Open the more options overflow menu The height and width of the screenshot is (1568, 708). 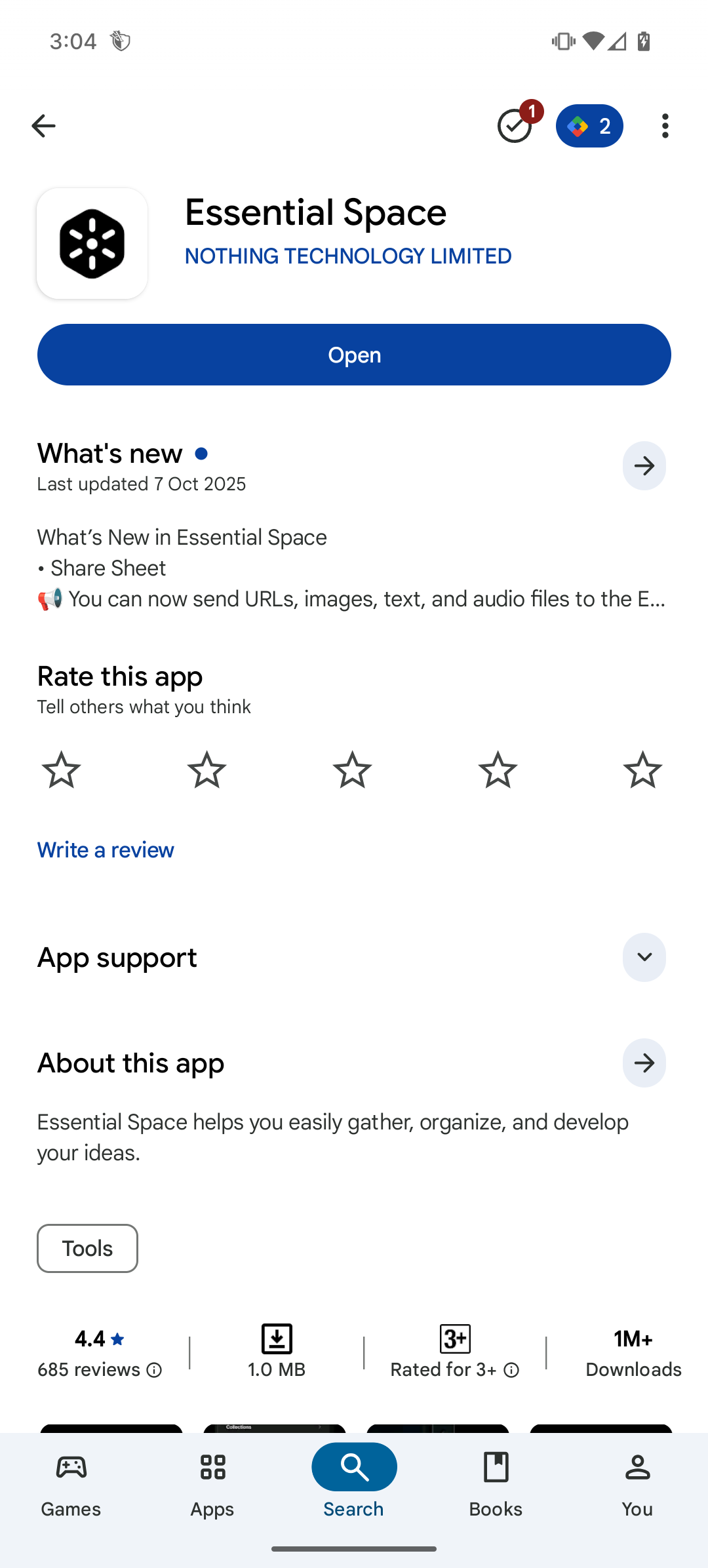coord(665,126)
